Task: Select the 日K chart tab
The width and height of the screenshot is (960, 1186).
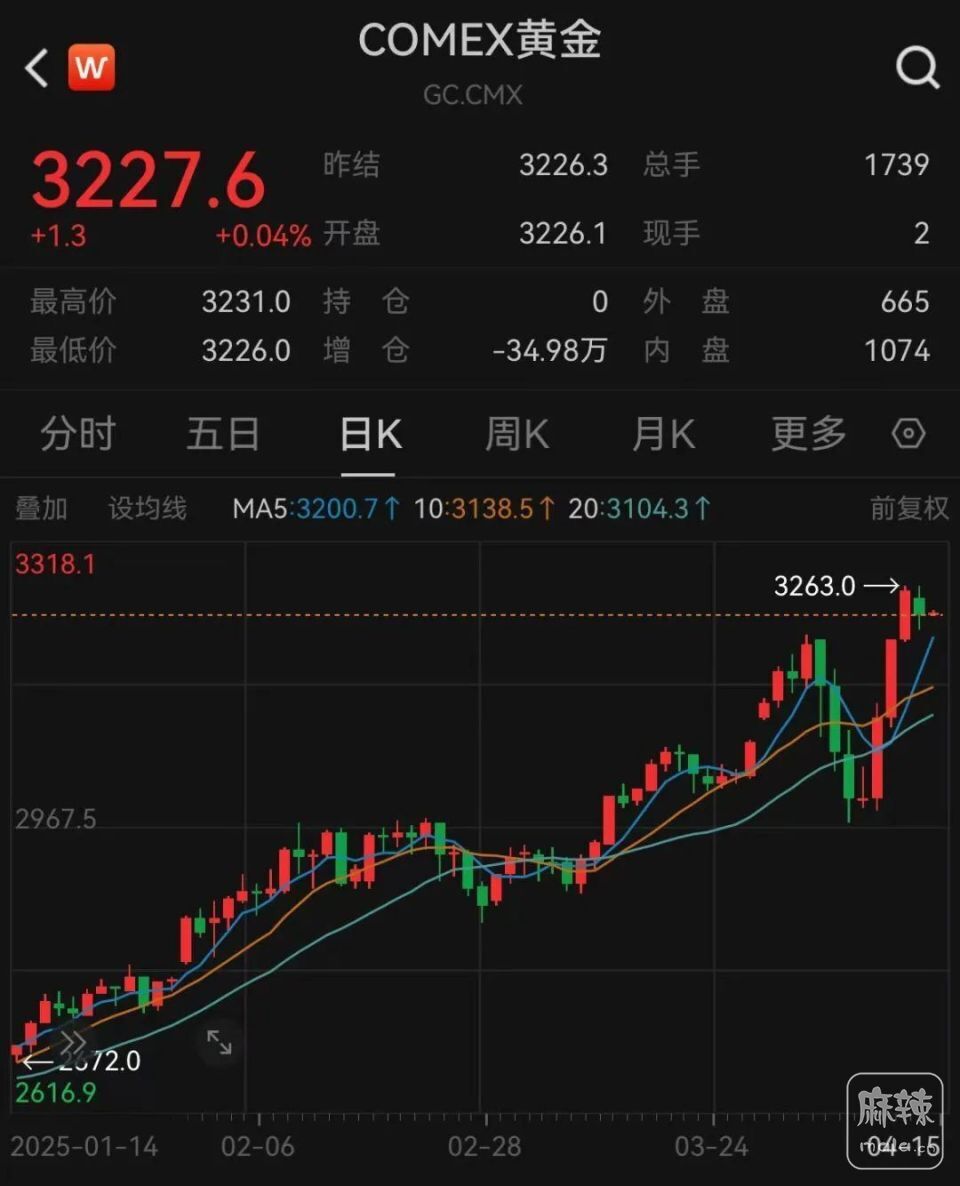Action: 370,434
